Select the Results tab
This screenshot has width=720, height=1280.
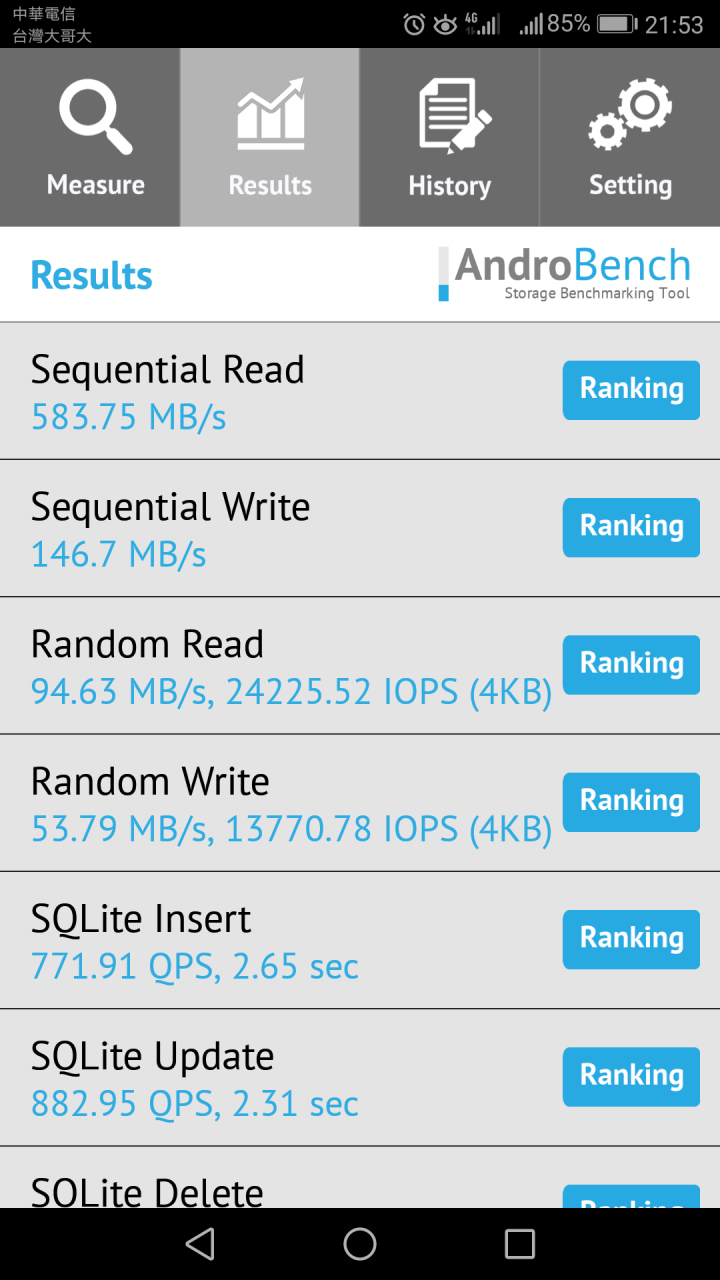(270, 138)
